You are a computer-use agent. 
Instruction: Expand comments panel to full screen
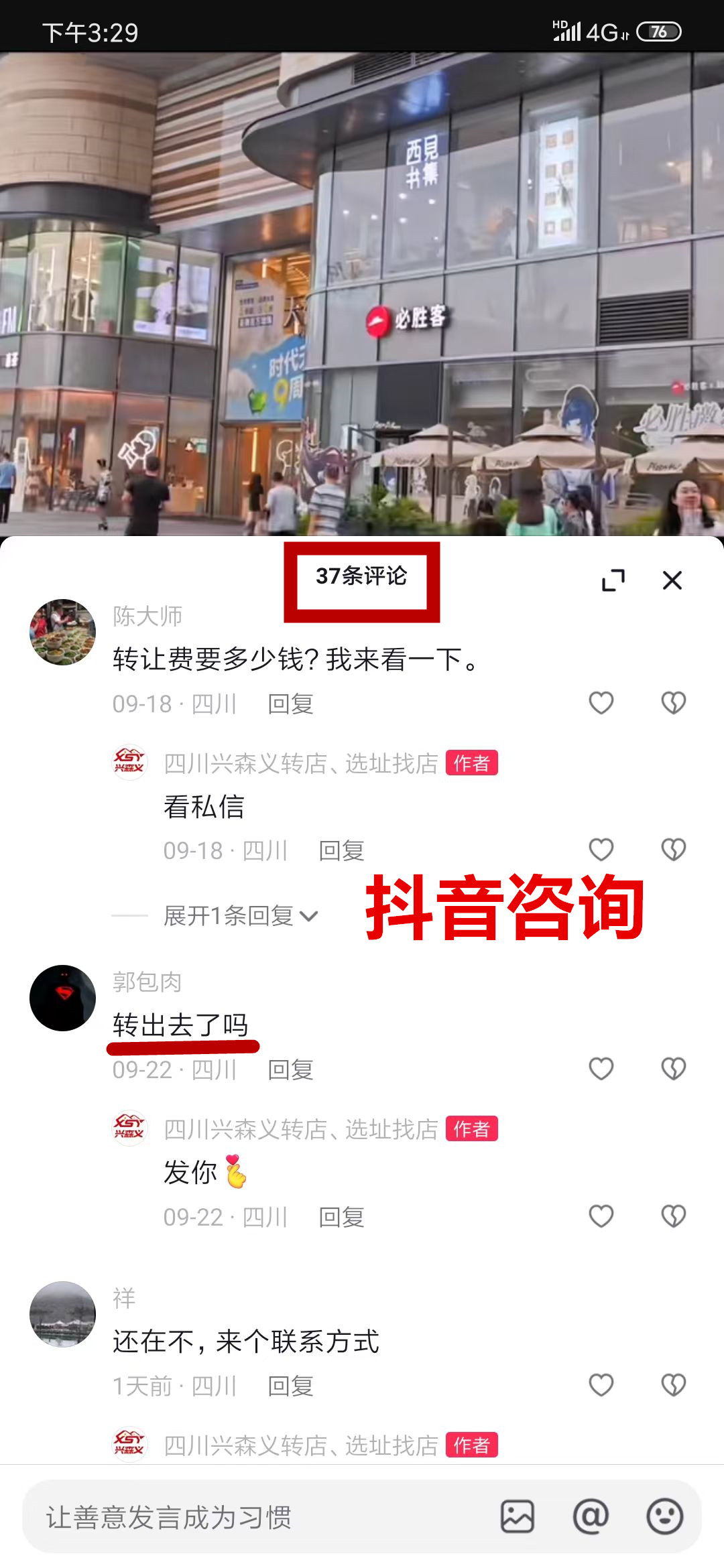tap(613, 580)
